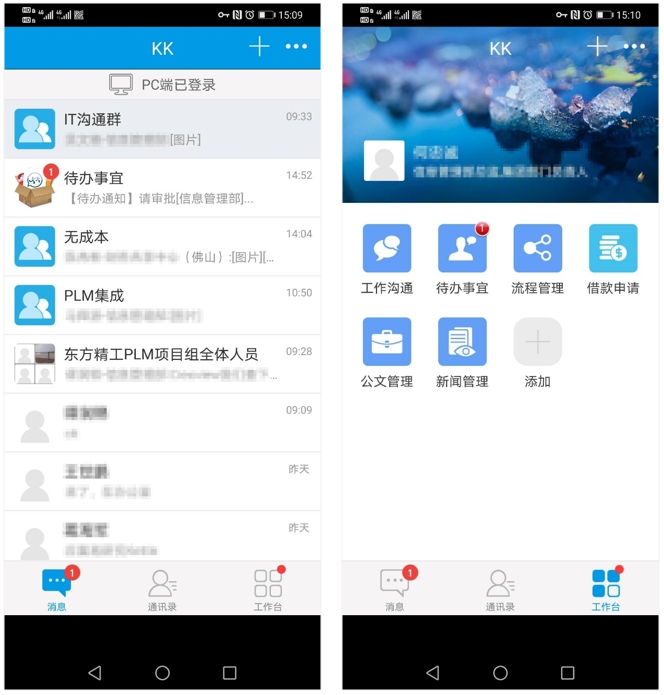Tap the PC端已登录 status banner

coord(162,85)
